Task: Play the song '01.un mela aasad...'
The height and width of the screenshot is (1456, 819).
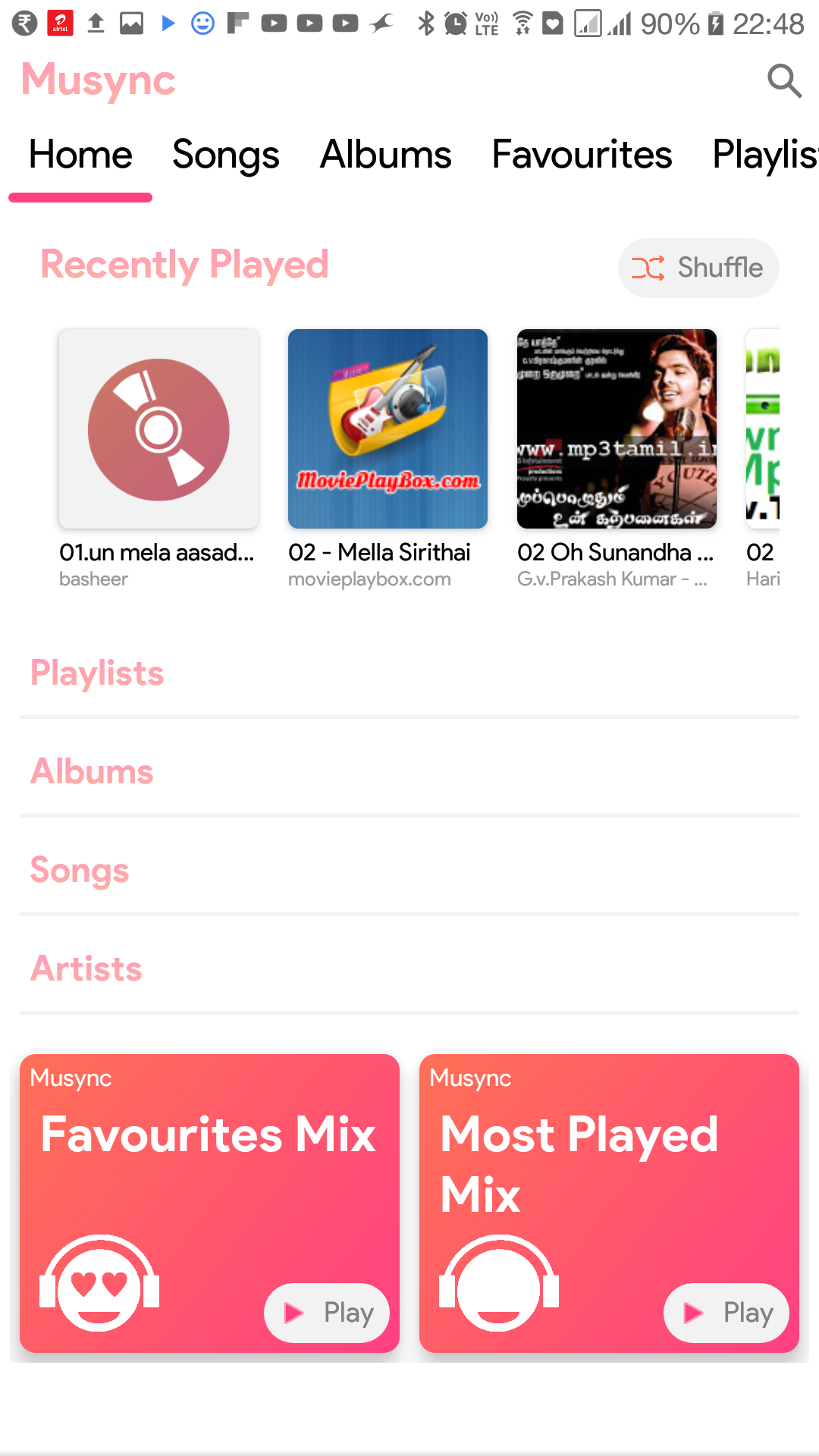Action: click(158, 429)
